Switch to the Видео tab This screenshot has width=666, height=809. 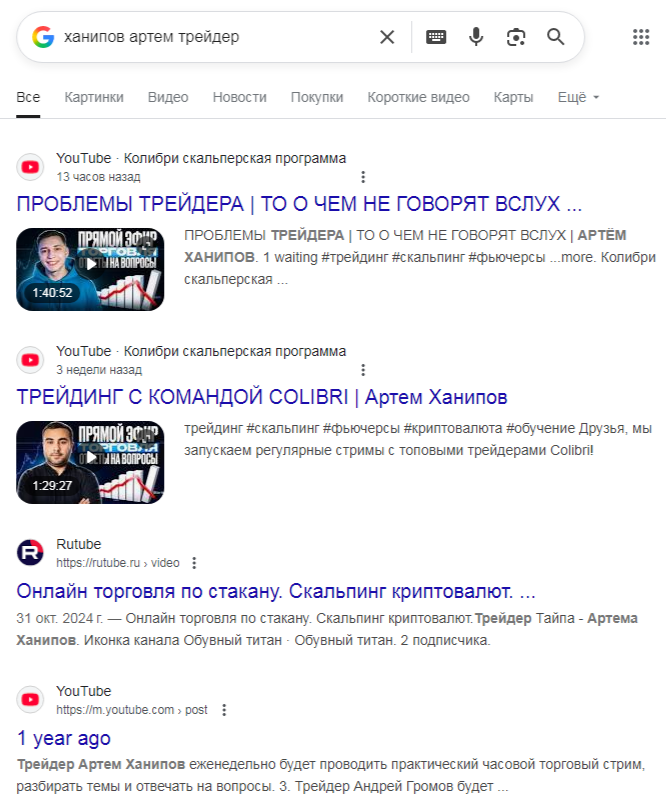[x=168, y=97]
